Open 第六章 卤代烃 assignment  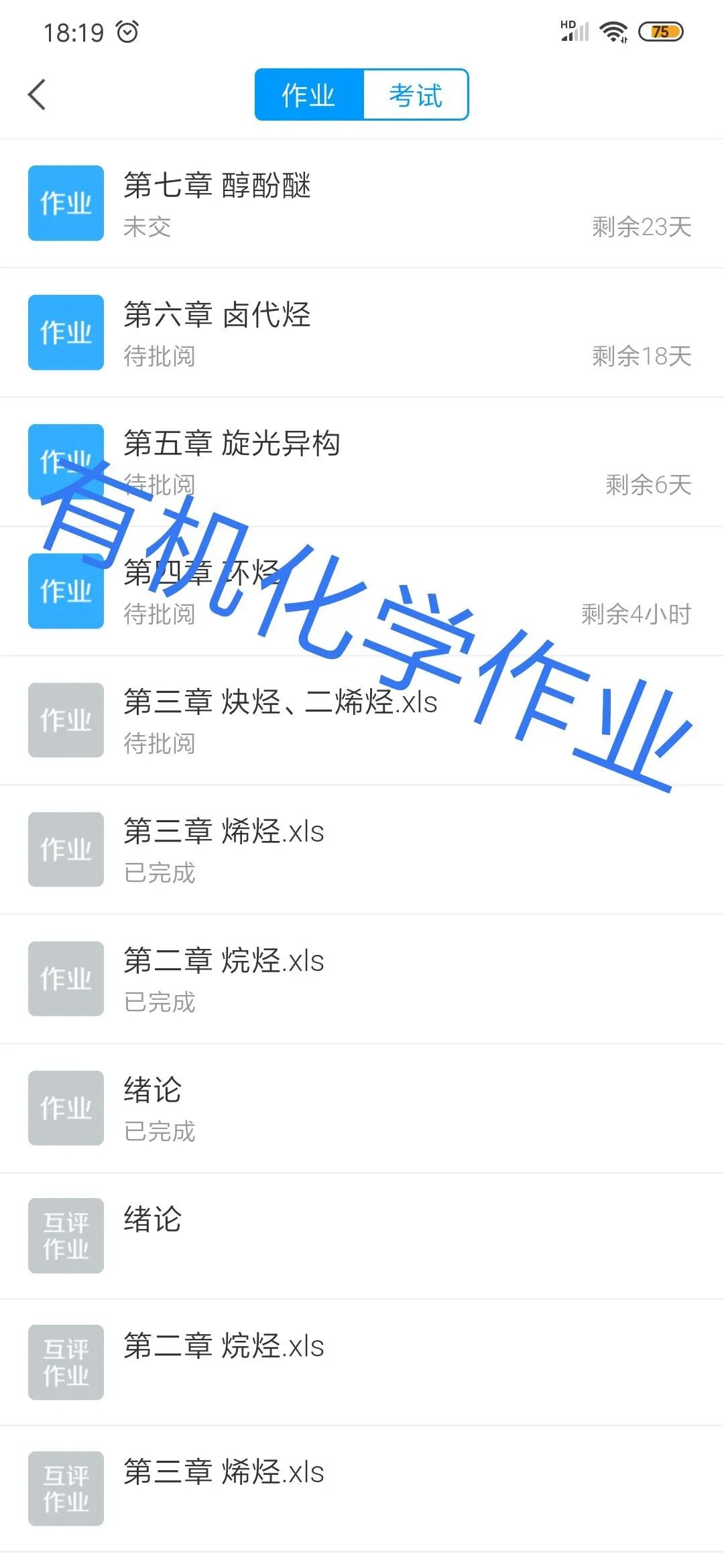tap(362, 332)
